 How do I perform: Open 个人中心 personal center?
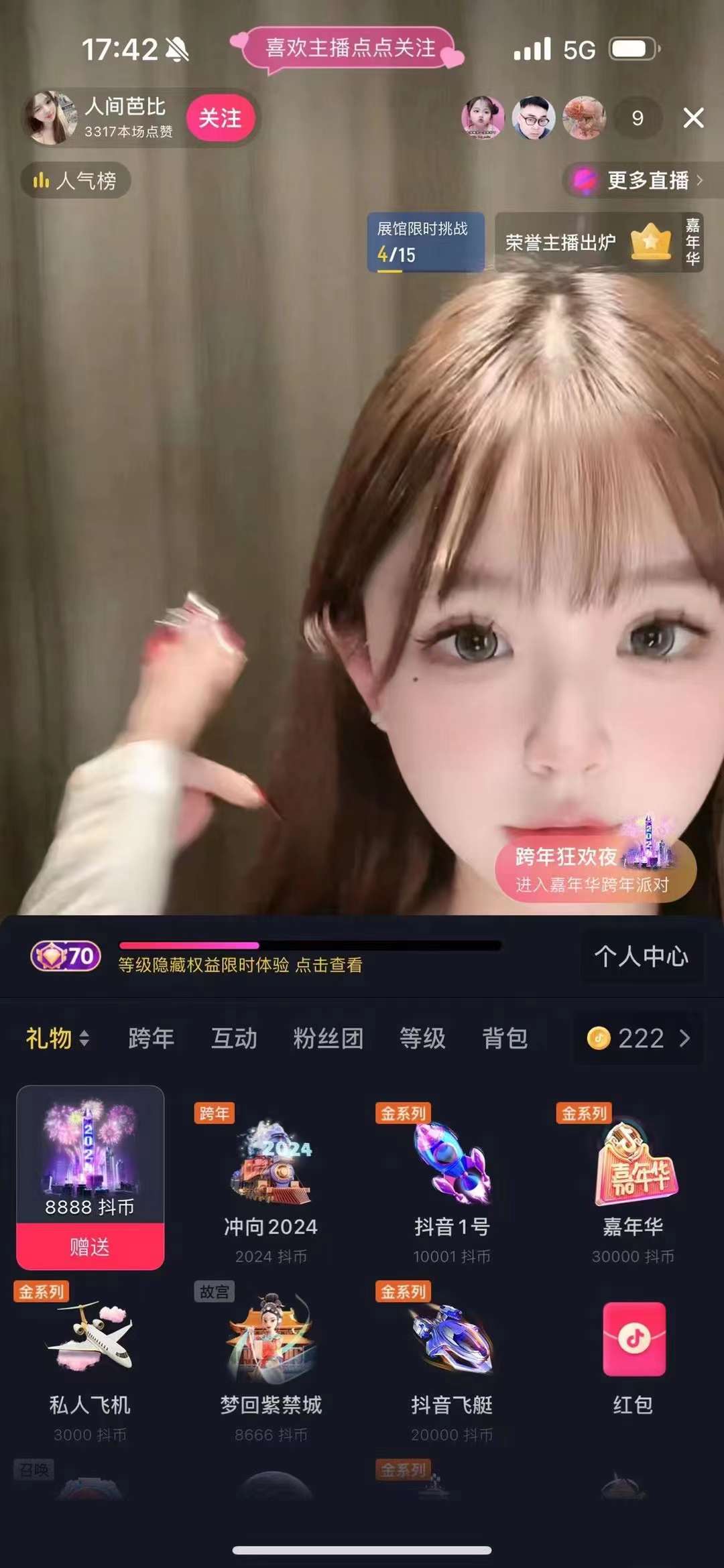(641, 956)
